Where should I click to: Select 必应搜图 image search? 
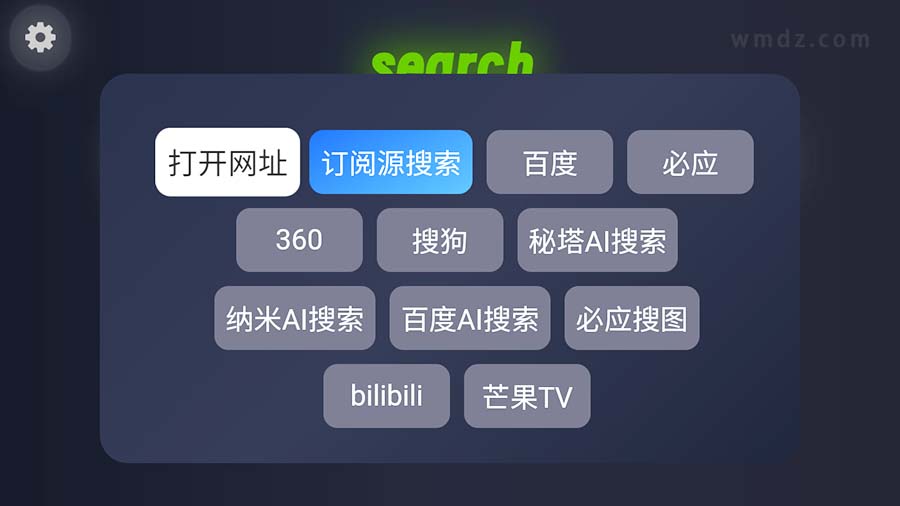[632, 318]
